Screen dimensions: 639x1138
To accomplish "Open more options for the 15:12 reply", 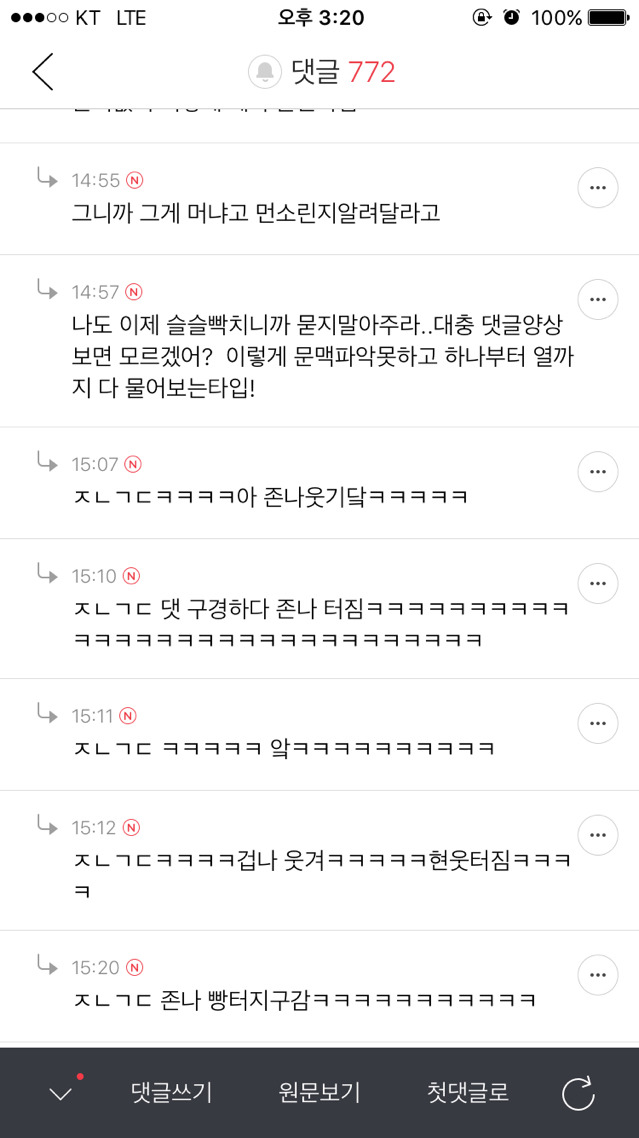I will (x=598, y=835).
